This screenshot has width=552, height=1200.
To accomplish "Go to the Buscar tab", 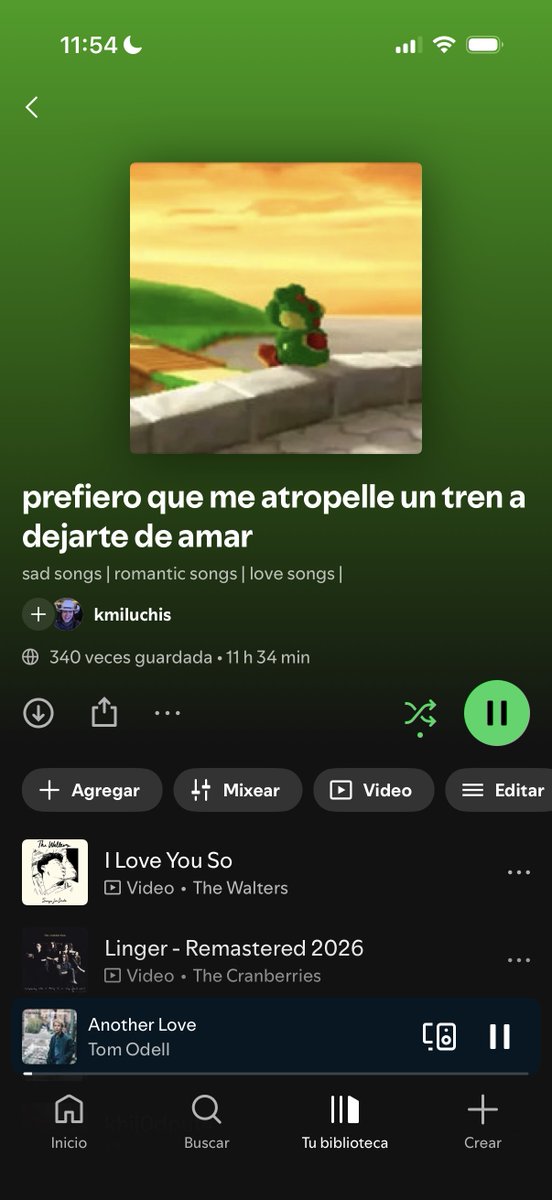I will 206,1122.
